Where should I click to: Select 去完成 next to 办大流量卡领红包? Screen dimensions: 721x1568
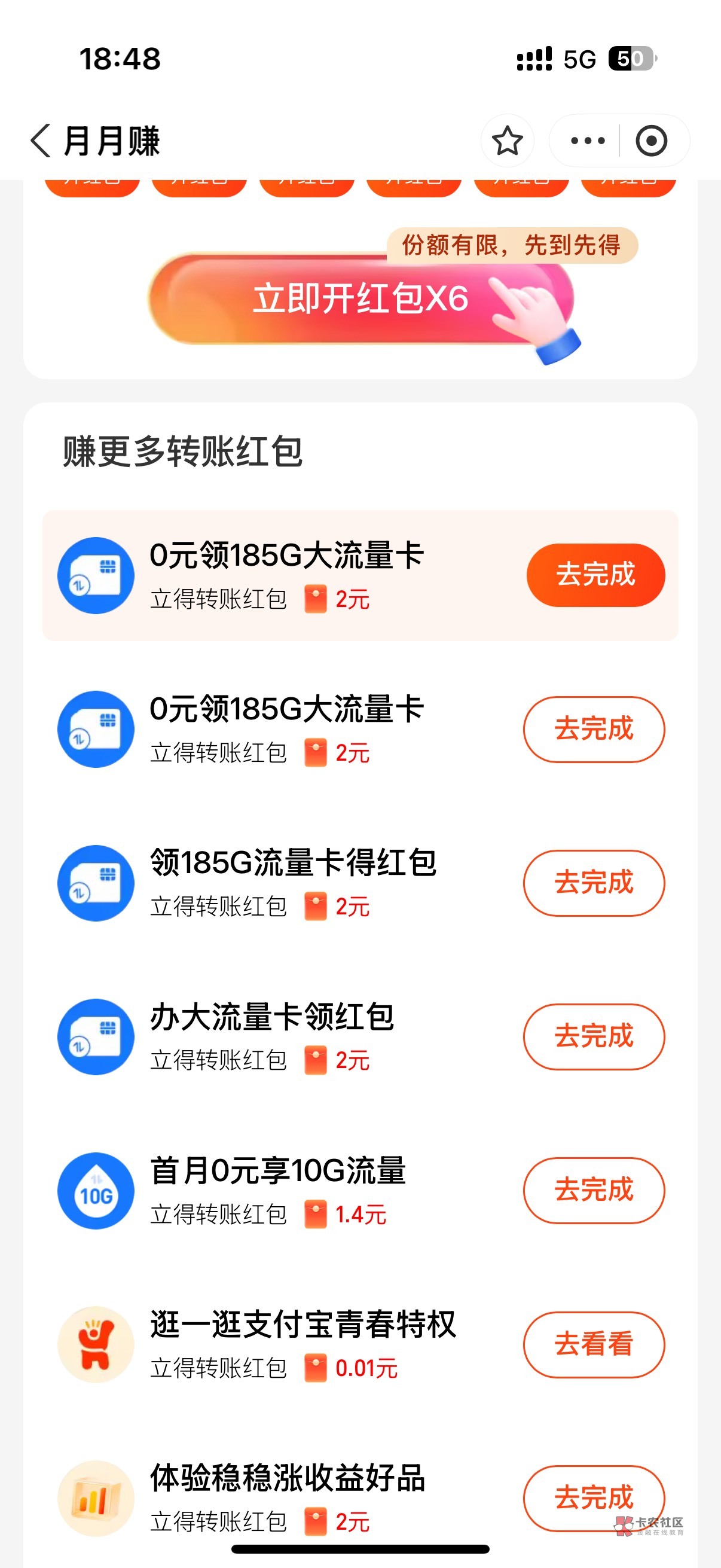pos(594,1036)
